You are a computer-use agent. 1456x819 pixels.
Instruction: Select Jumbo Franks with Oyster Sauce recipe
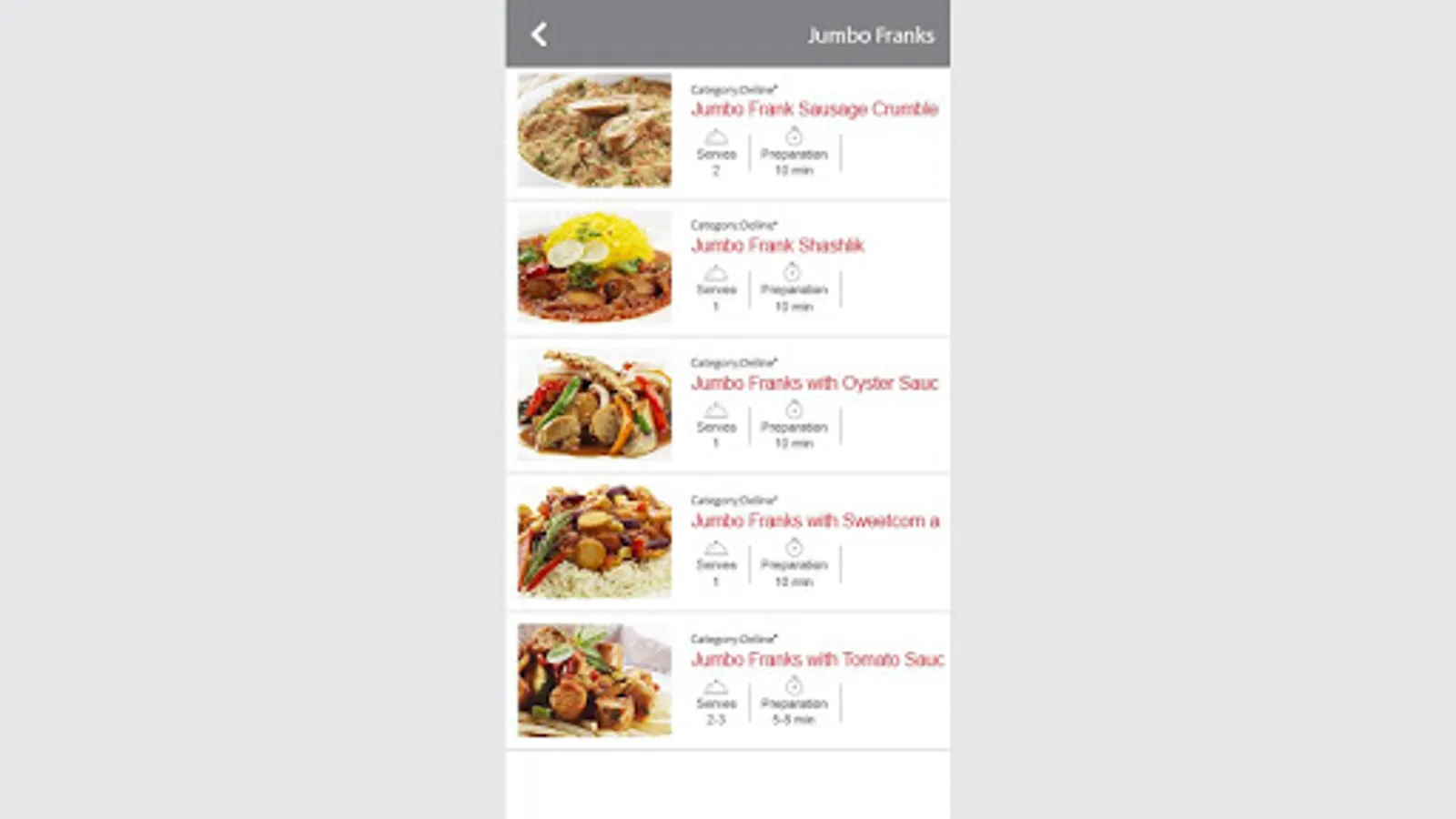[x=814, y=383]
